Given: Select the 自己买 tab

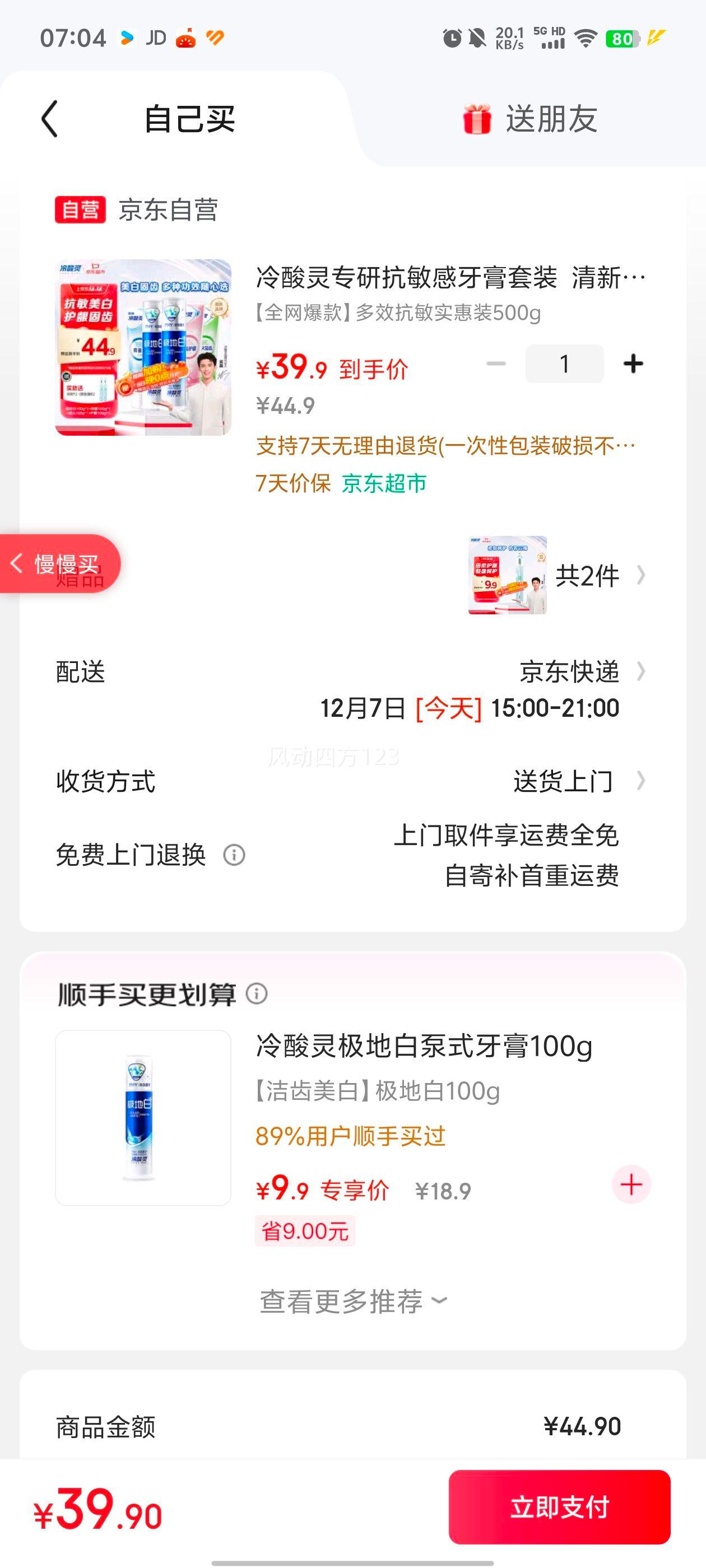Looking at the screenshot, I should [190, 119].
